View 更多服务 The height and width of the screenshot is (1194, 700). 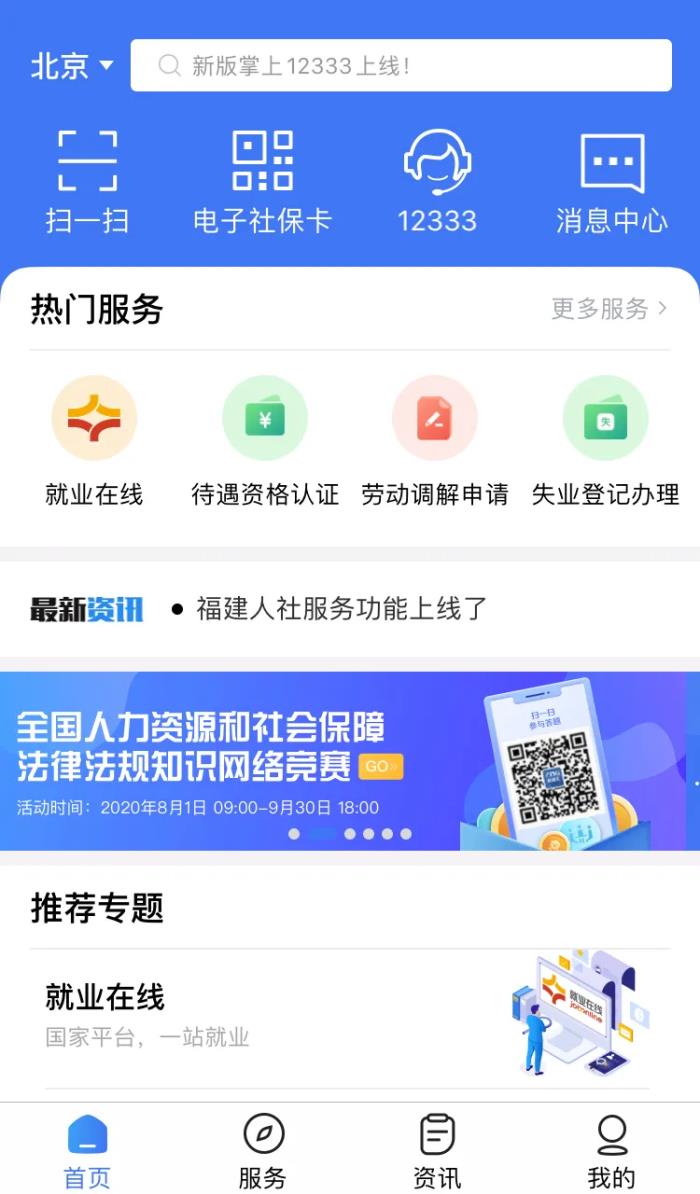click(x=608, y=309)
